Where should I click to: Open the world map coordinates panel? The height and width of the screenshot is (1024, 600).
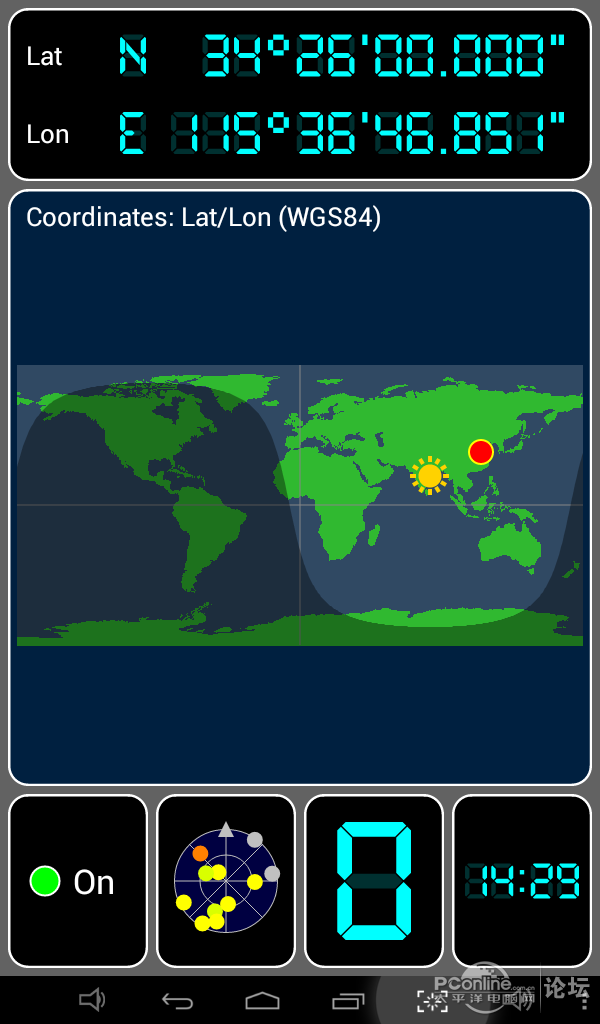[300, 487]
